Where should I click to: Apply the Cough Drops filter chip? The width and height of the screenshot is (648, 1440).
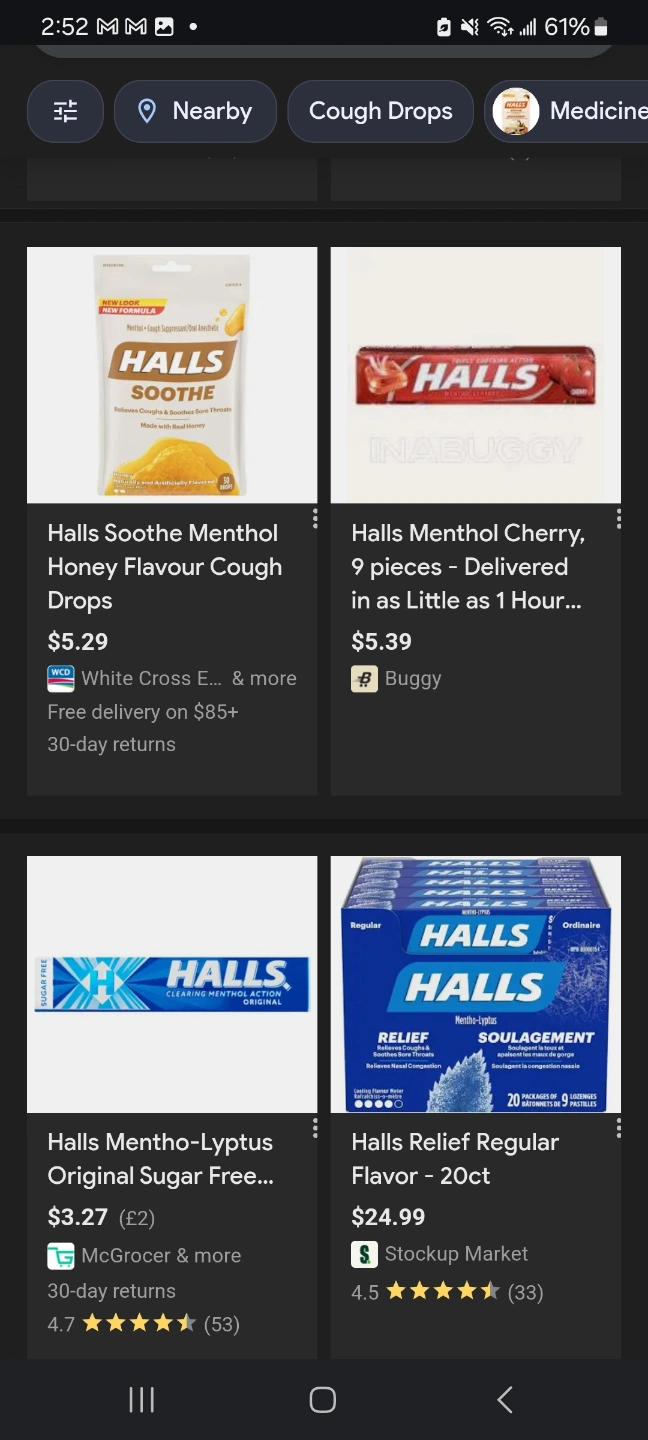[x=380, y=111]
